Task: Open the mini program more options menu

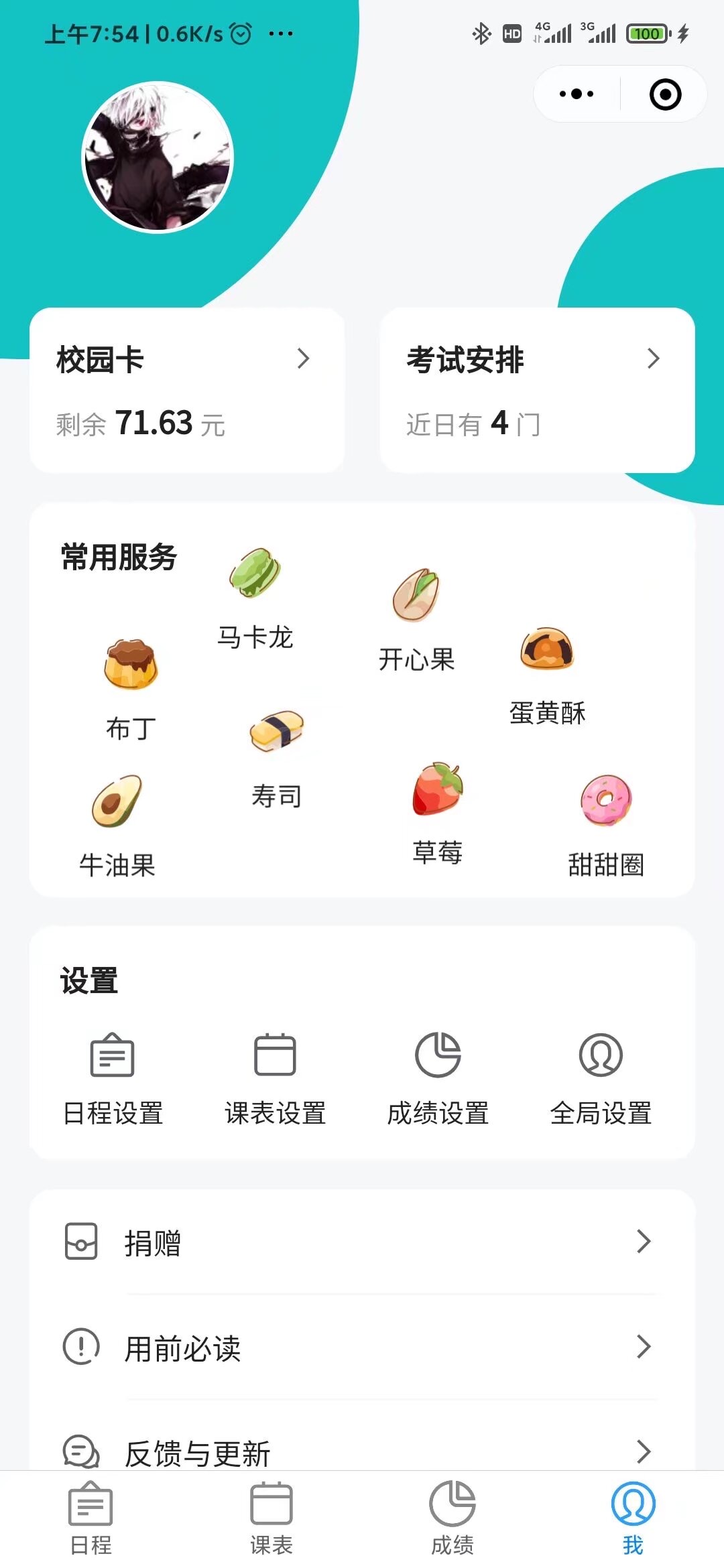Action: pos(577,94)
